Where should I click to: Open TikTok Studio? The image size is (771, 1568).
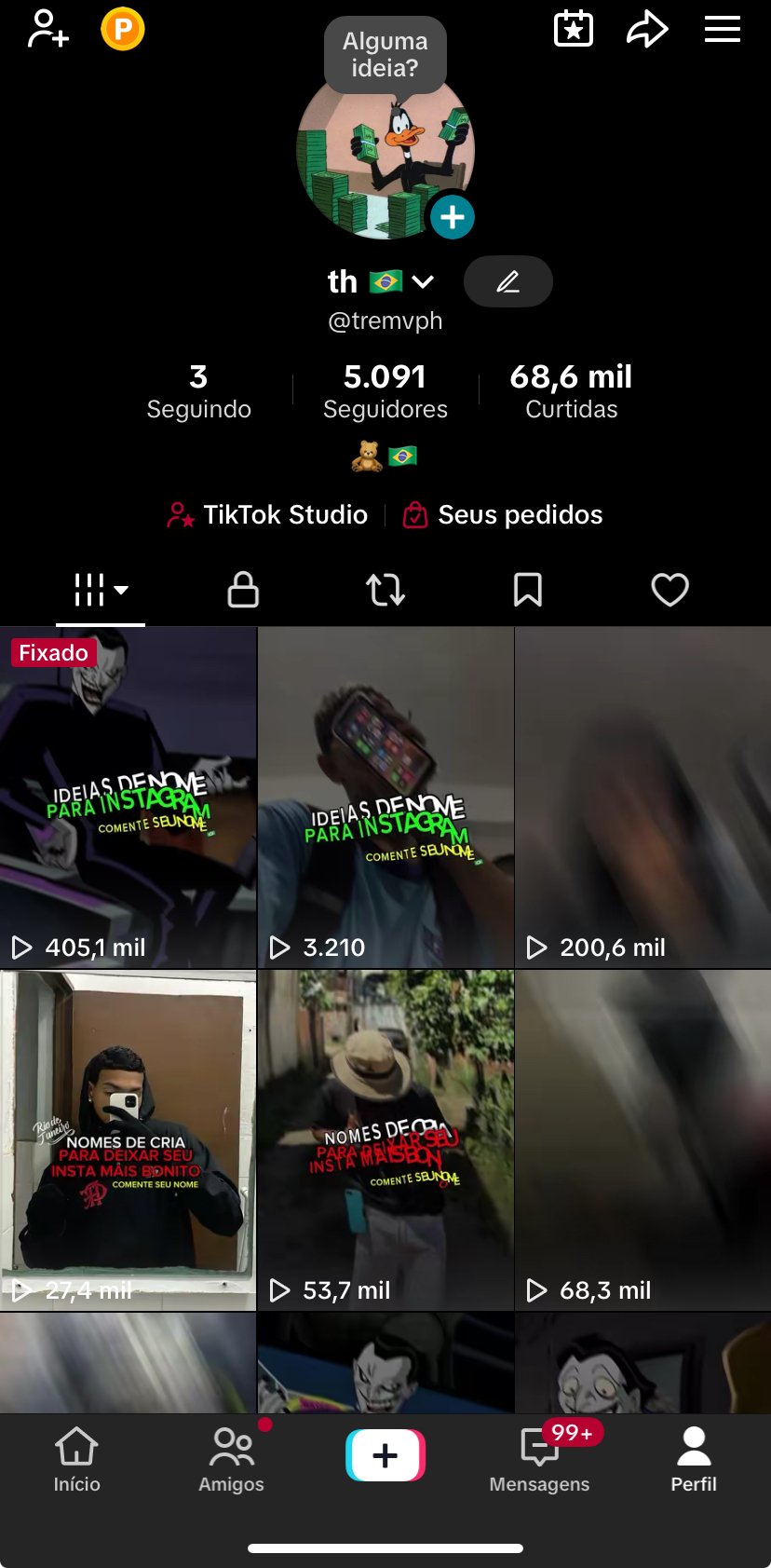click(x=268, y=515)
